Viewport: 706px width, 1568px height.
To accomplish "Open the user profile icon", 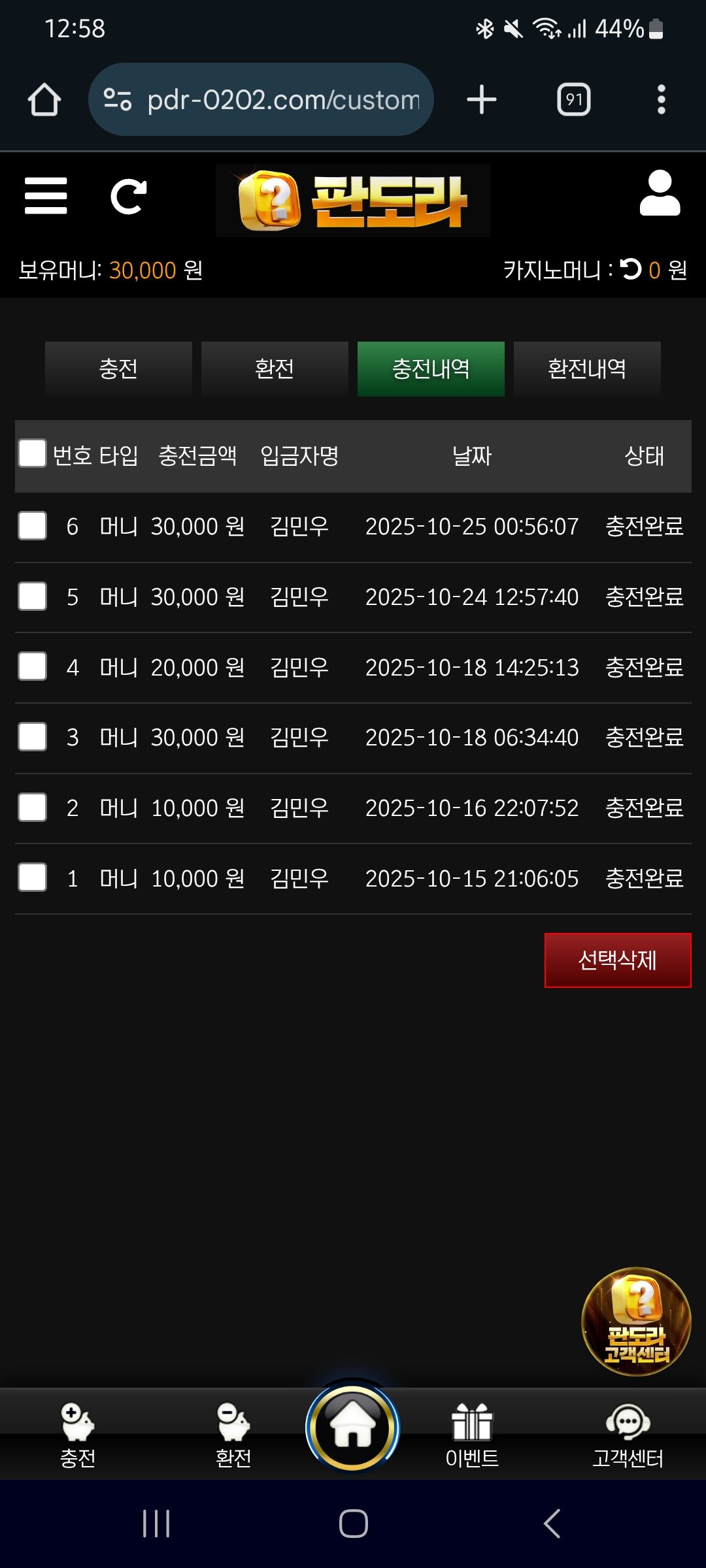I will (660, 193).
